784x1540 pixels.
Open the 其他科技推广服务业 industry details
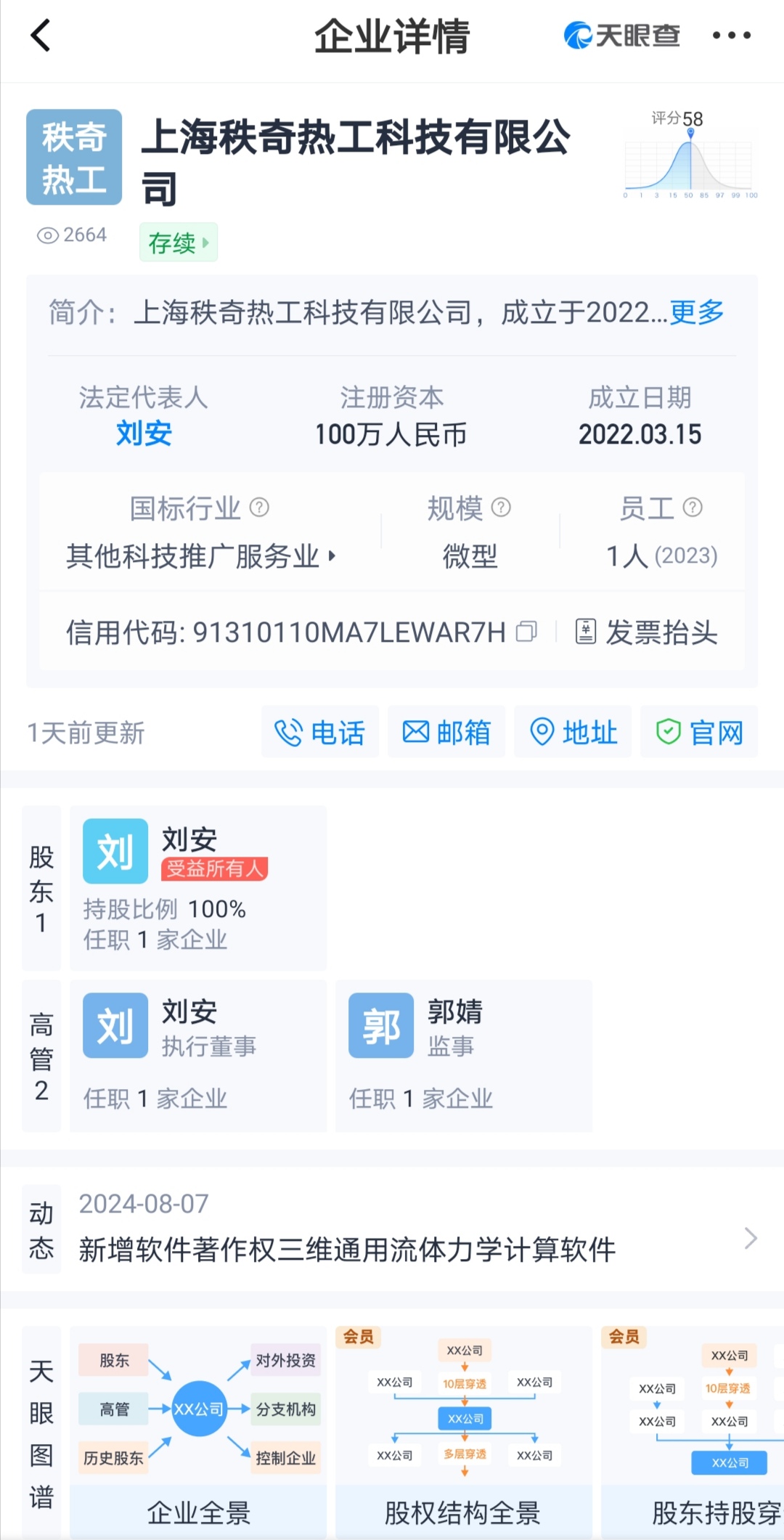[x=201, y=556]
